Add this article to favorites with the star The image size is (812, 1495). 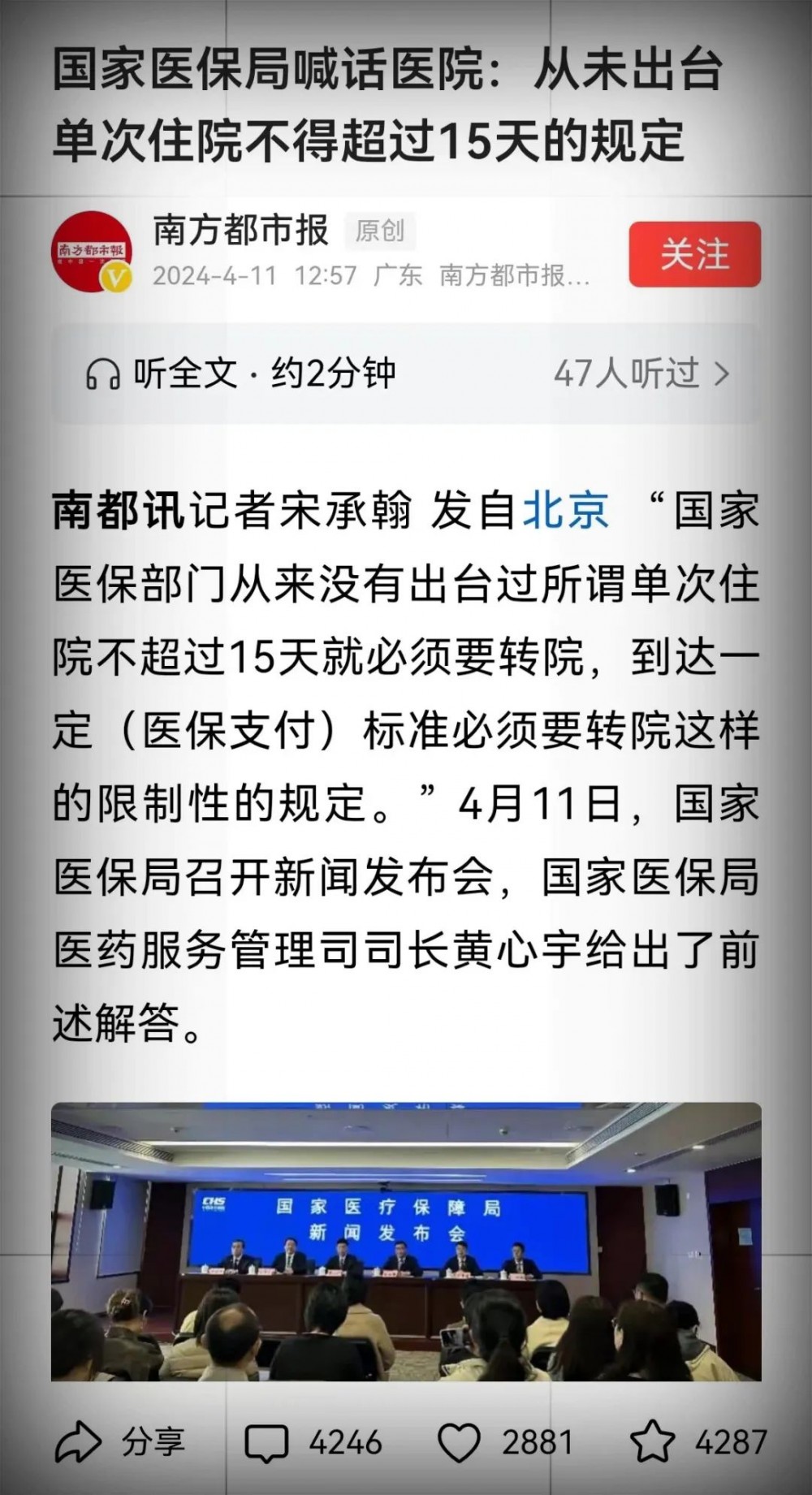coord(653,1442)
